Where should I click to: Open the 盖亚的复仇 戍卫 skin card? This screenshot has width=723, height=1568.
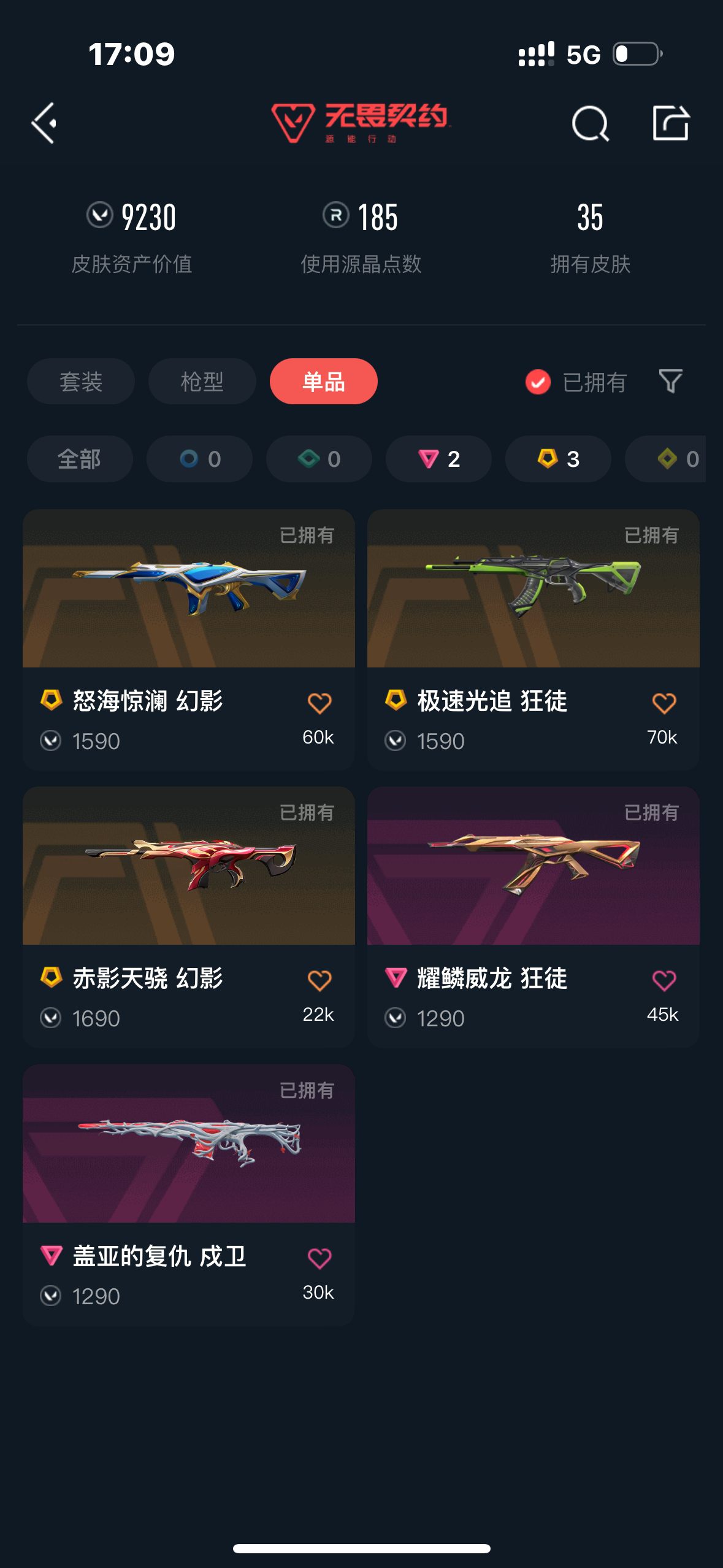pyautogui.click(x=188, y=1166)
